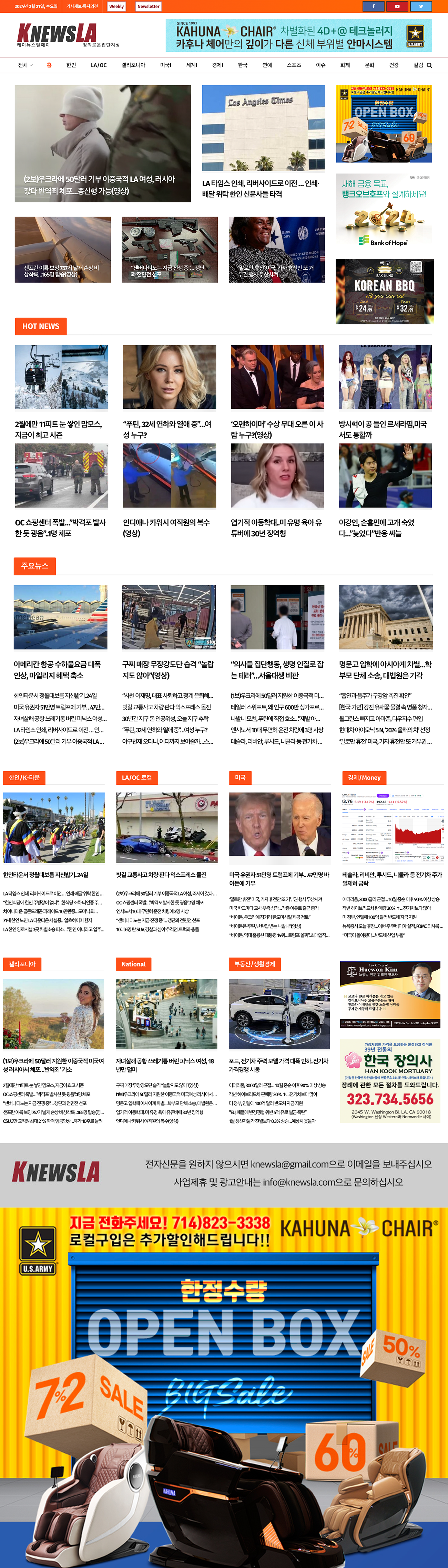Open the 경제/Money category label
The image size is (448, 1568).
pyautogui.click(x=364, y=777)
